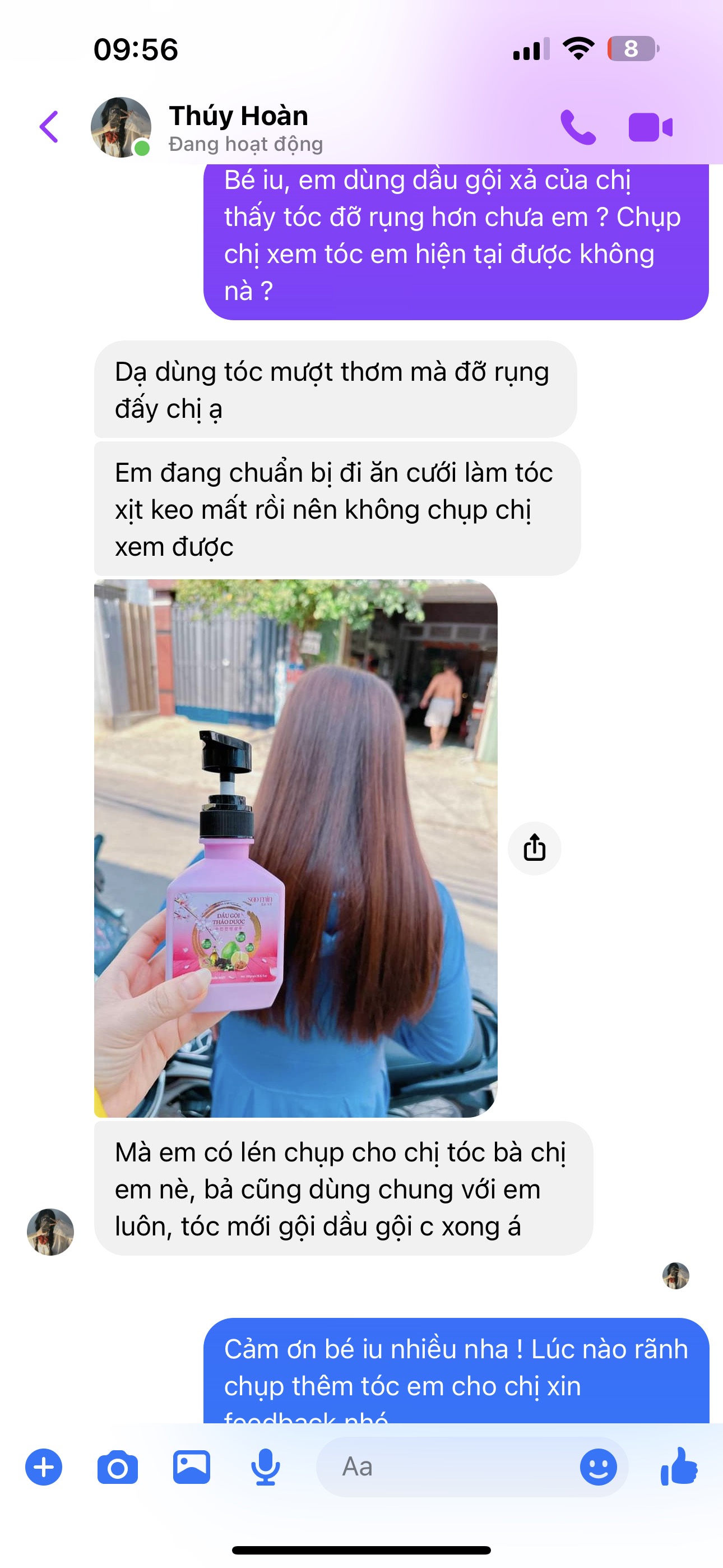Open the camera to take a photo
Viewport: 723px width, 1568px height.
tap(118, 1467)
